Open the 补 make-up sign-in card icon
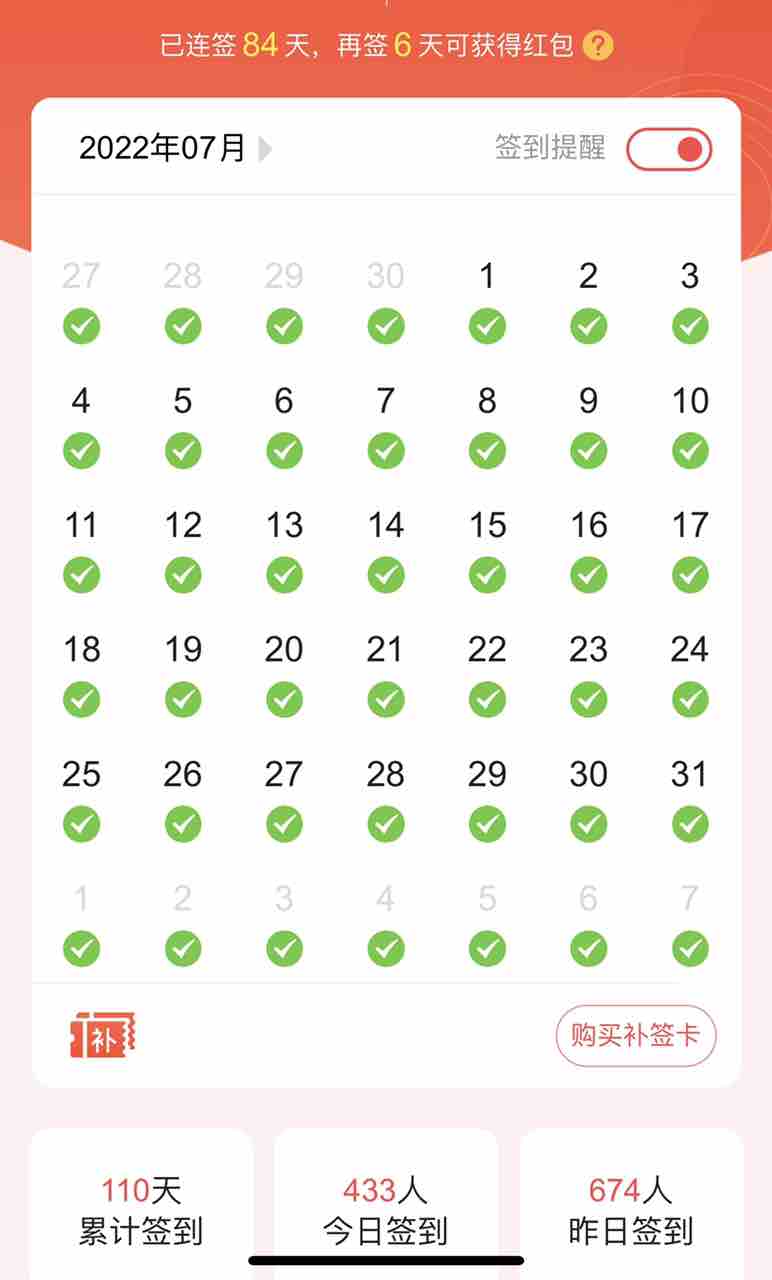Screen dimensions: 772x1280 (x=103, y=1035)
